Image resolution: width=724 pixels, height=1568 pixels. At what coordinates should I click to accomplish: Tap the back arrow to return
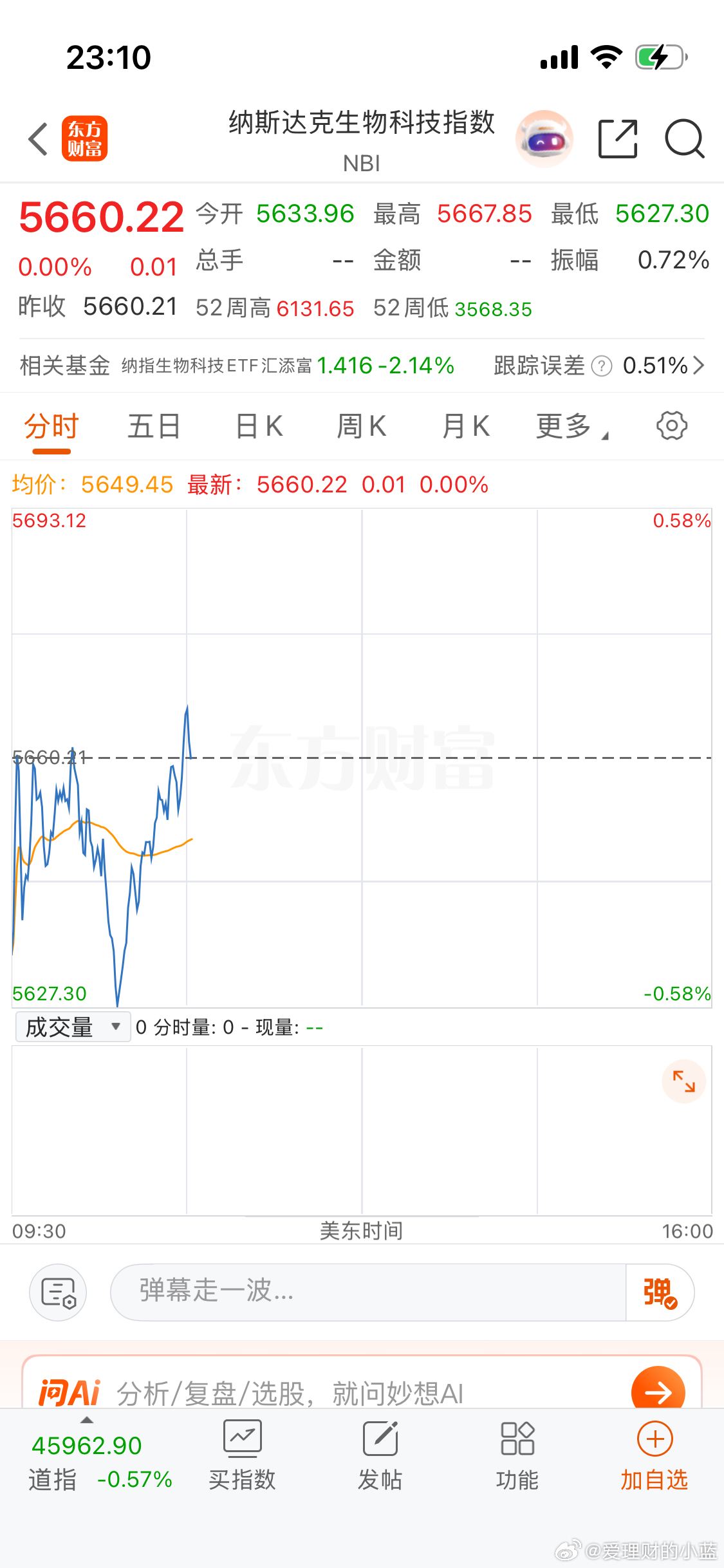pos(37,138)
